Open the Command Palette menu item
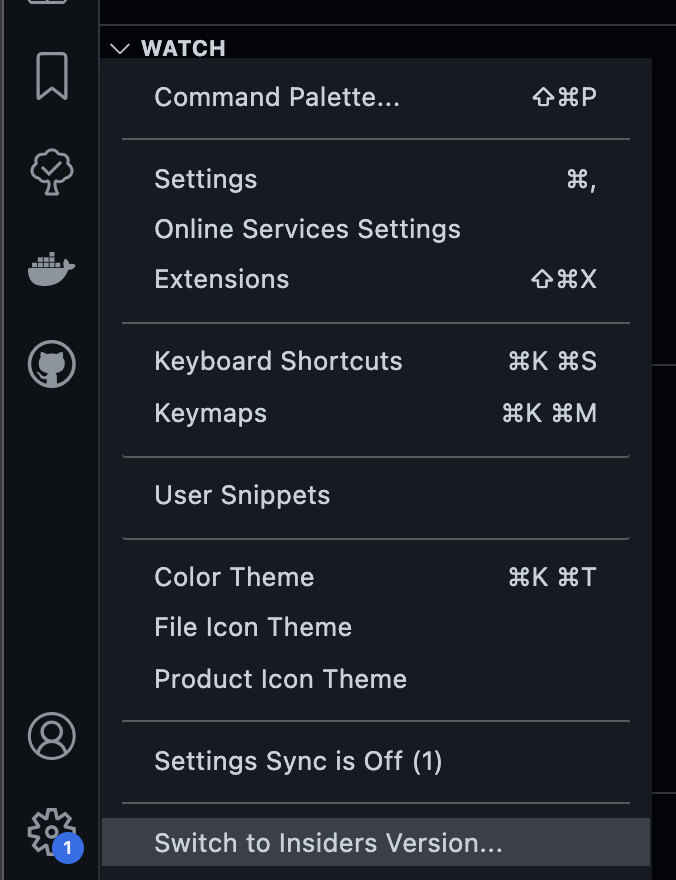 pos(276,97)
